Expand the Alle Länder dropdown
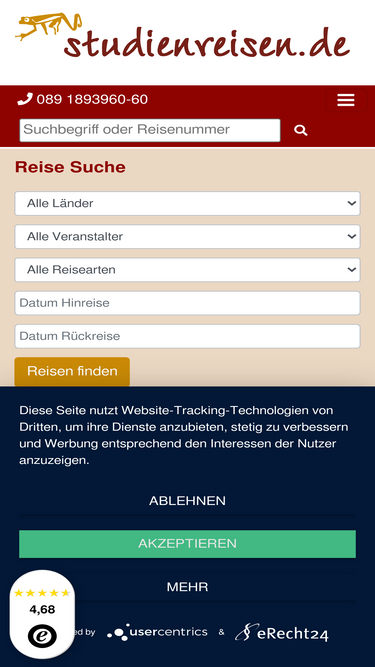This screenshot has height=667, width=375. pyautogui.click(x=188, y=203)
